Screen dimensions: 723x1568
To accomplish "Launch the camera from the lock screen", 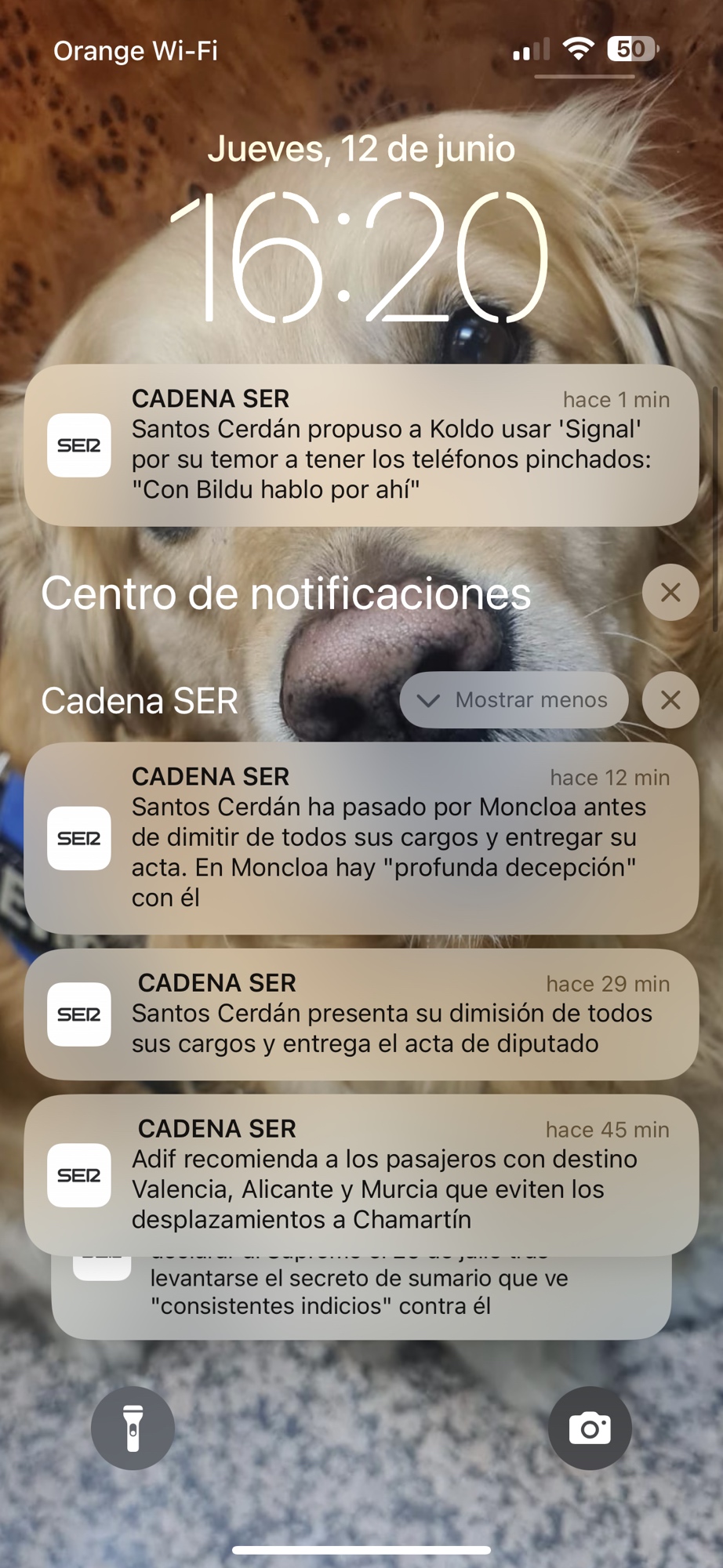I will click(x=590, y=1428).
